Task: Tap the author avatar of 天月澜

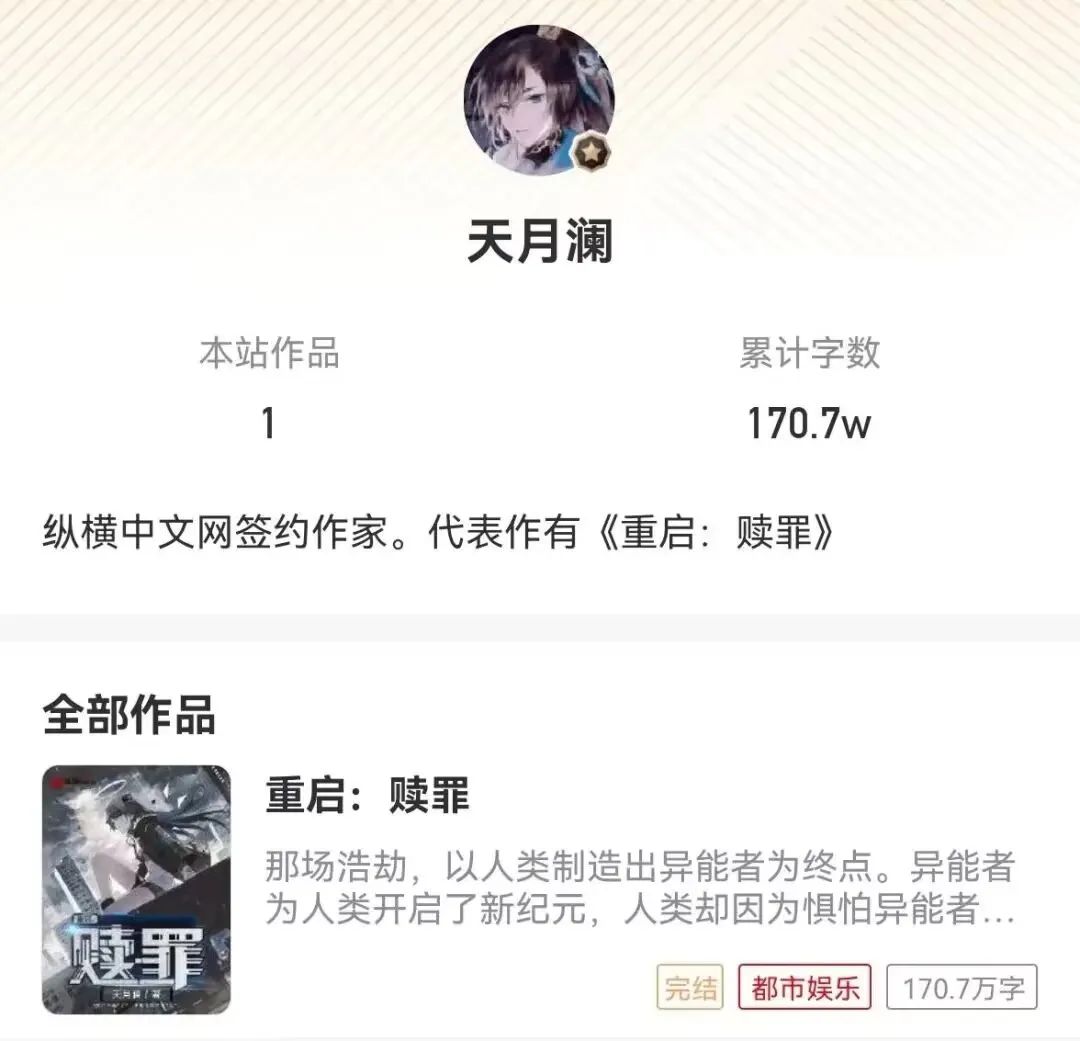Action: point(539,100)
